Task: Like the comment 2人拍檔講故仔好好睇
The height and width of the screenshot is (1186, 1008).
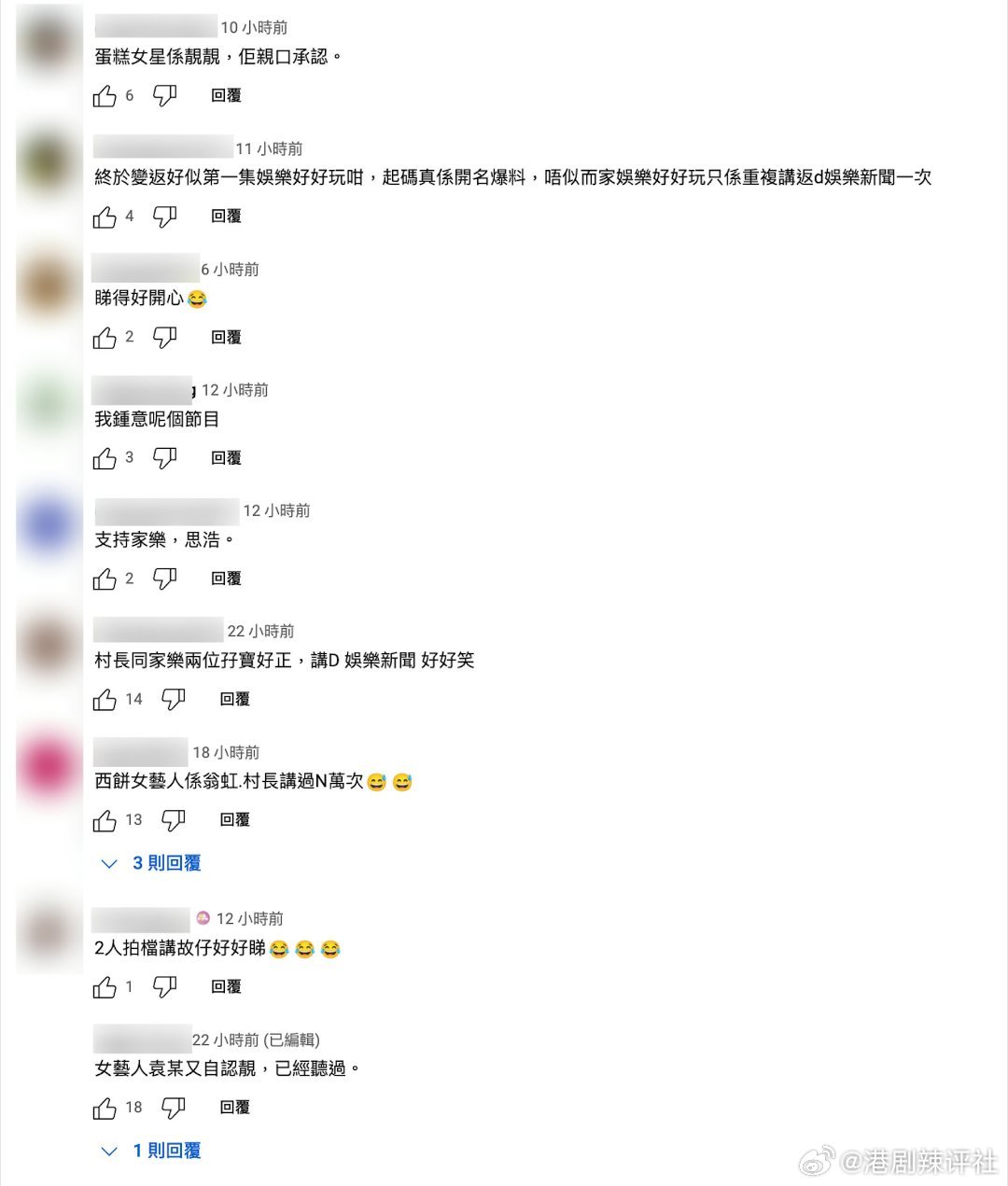Action: (105, 986)
